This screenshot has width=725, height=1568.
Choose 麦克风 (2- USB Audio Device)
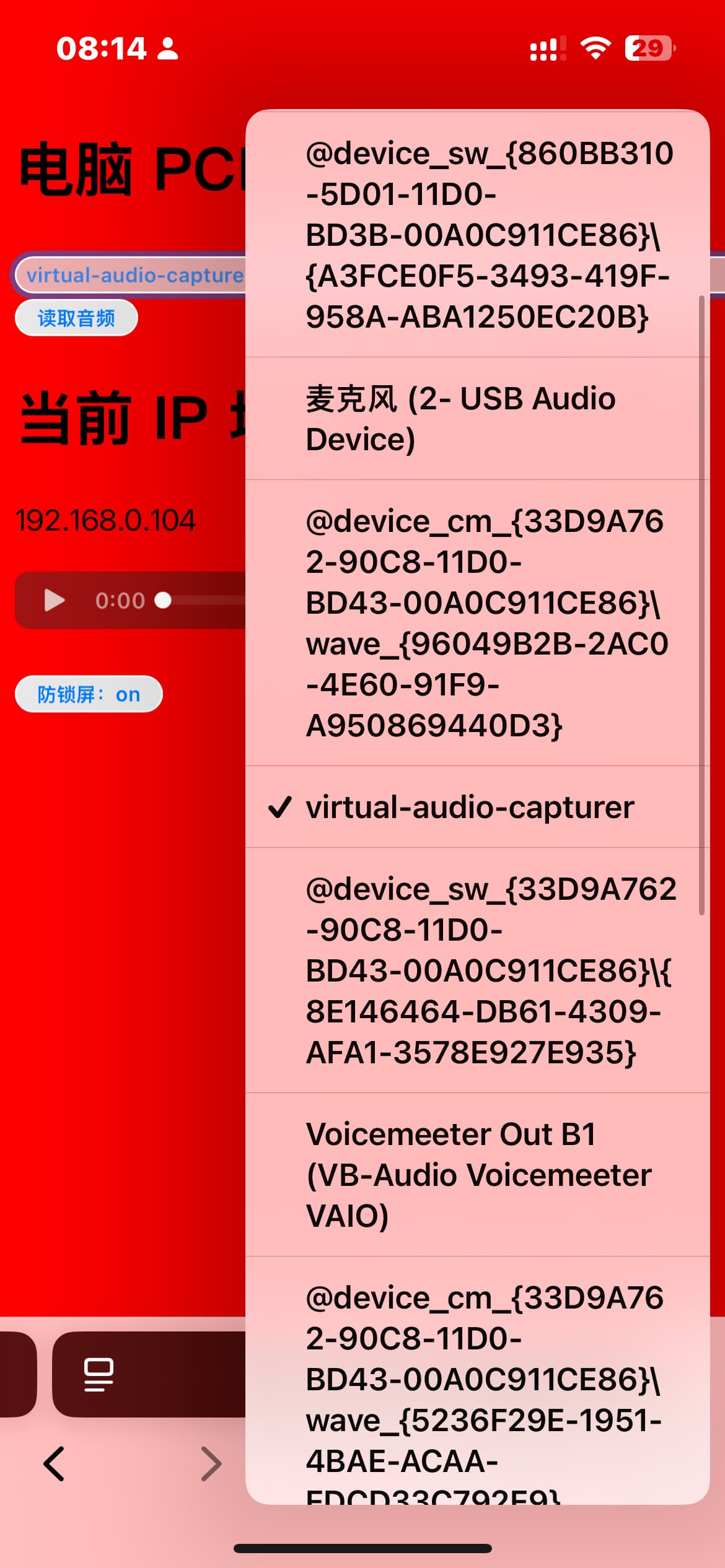click(477, 419)
